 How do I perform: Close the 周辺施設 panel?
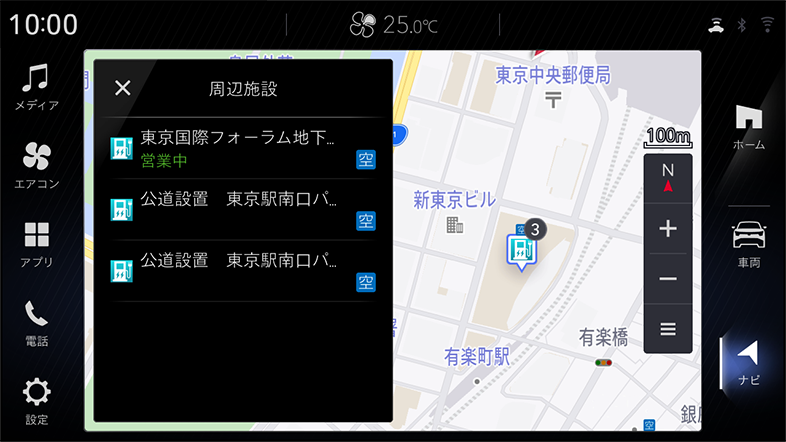[123, 88]
